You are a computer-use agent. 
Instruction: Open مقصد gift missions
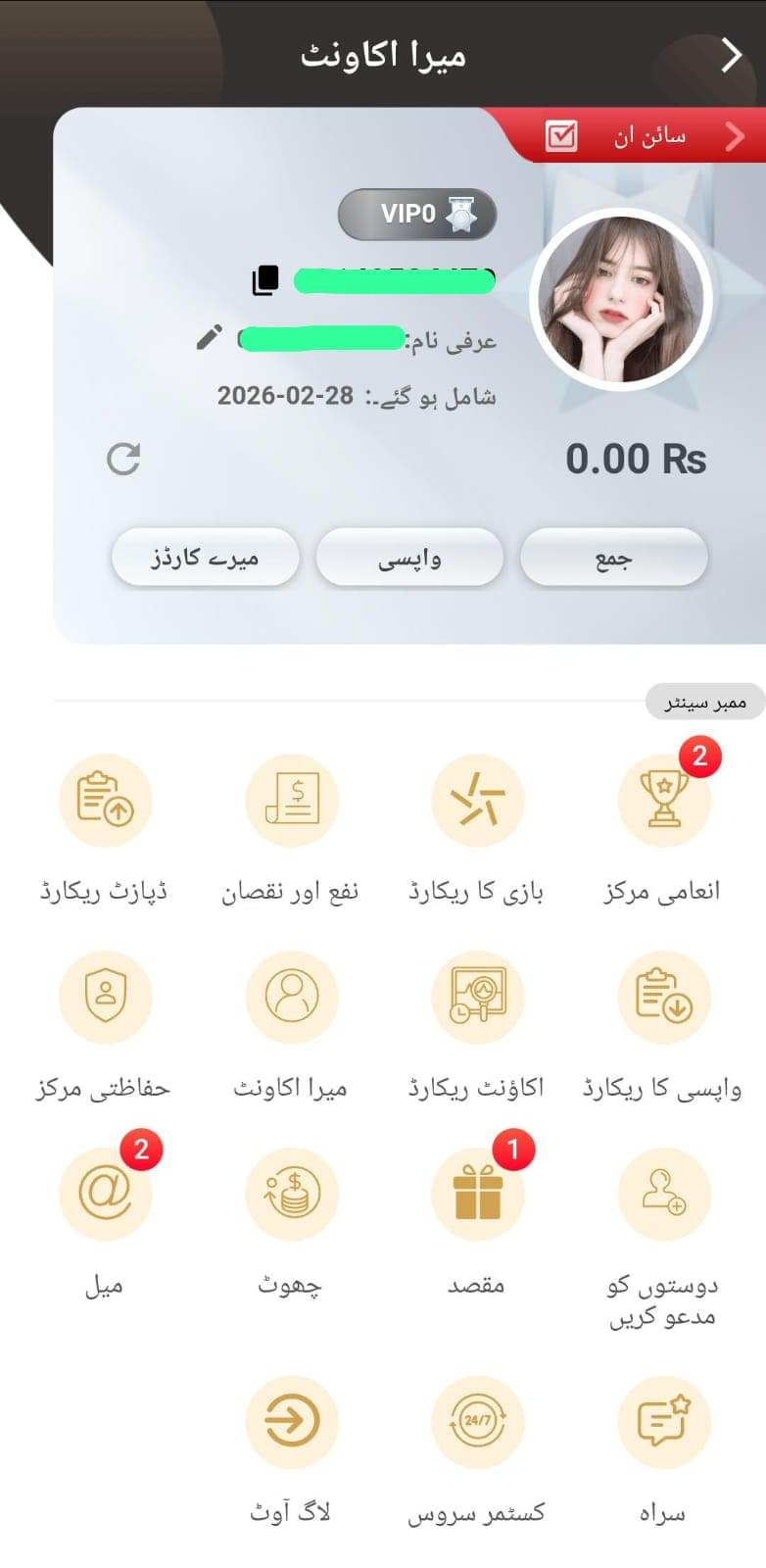477,1194
